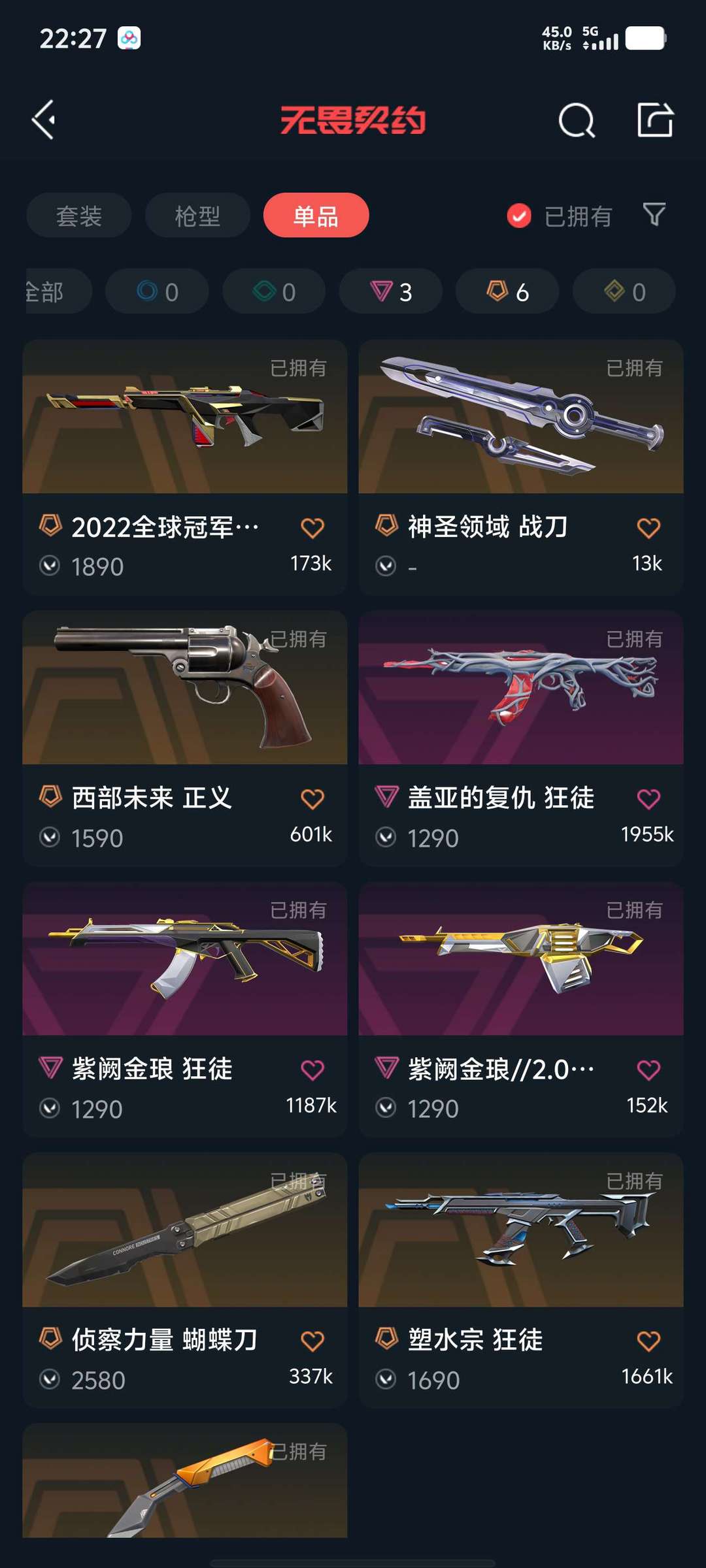Select the orange tier chip showing 6
Image resolution: width=706 pixels, height=1568 pixels.
point(507,291)
